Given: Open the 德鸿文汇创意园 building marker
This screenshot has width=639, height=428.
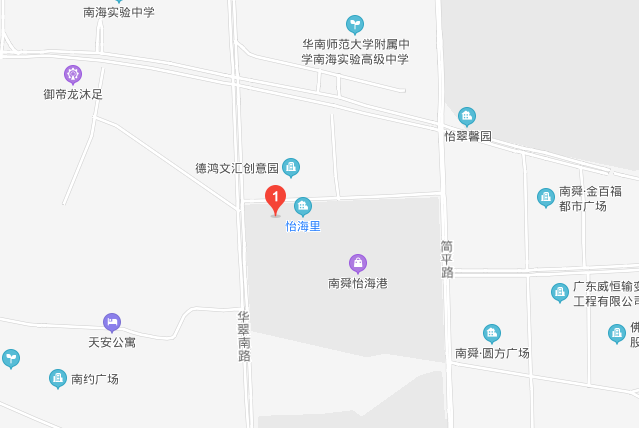Looking at the screenshot, I should coord(291,168).
